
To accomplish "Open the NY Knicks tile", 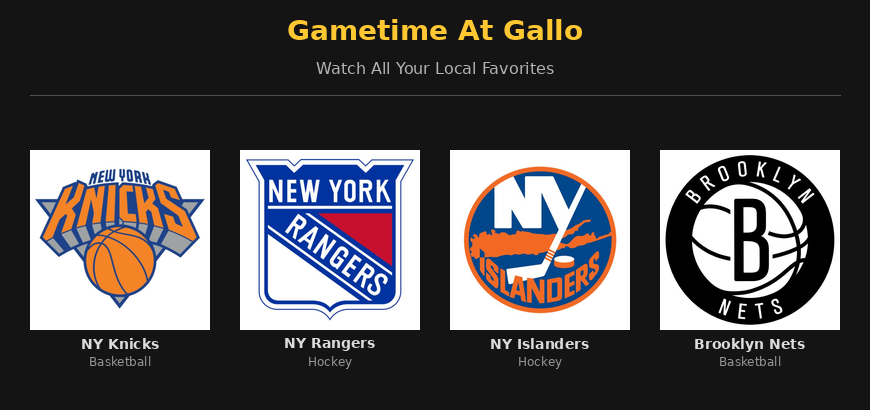I will click(x=120, y=259).
